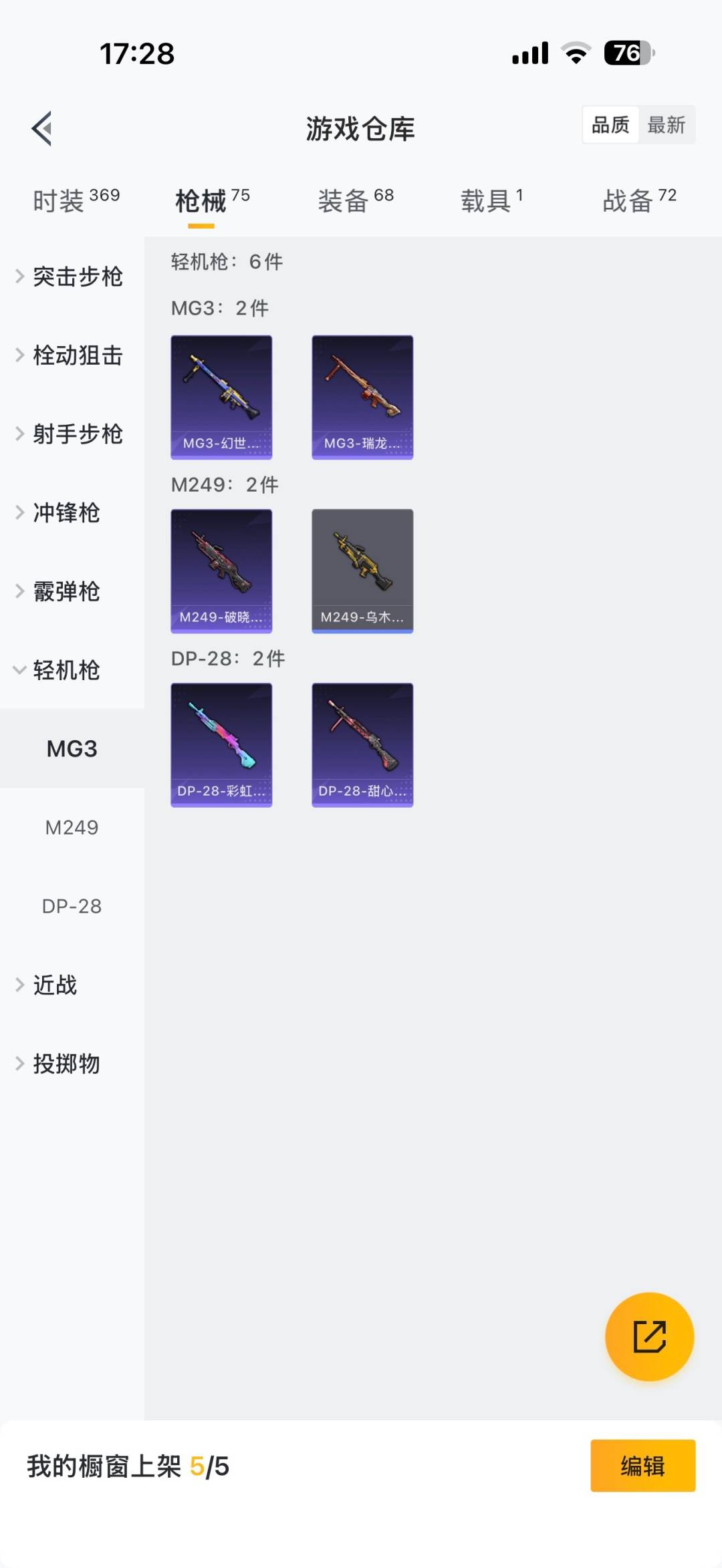Open the M249-乌木 skin tile
Viewport: 722px width, 1568px height.
click(x=362, y=571)
